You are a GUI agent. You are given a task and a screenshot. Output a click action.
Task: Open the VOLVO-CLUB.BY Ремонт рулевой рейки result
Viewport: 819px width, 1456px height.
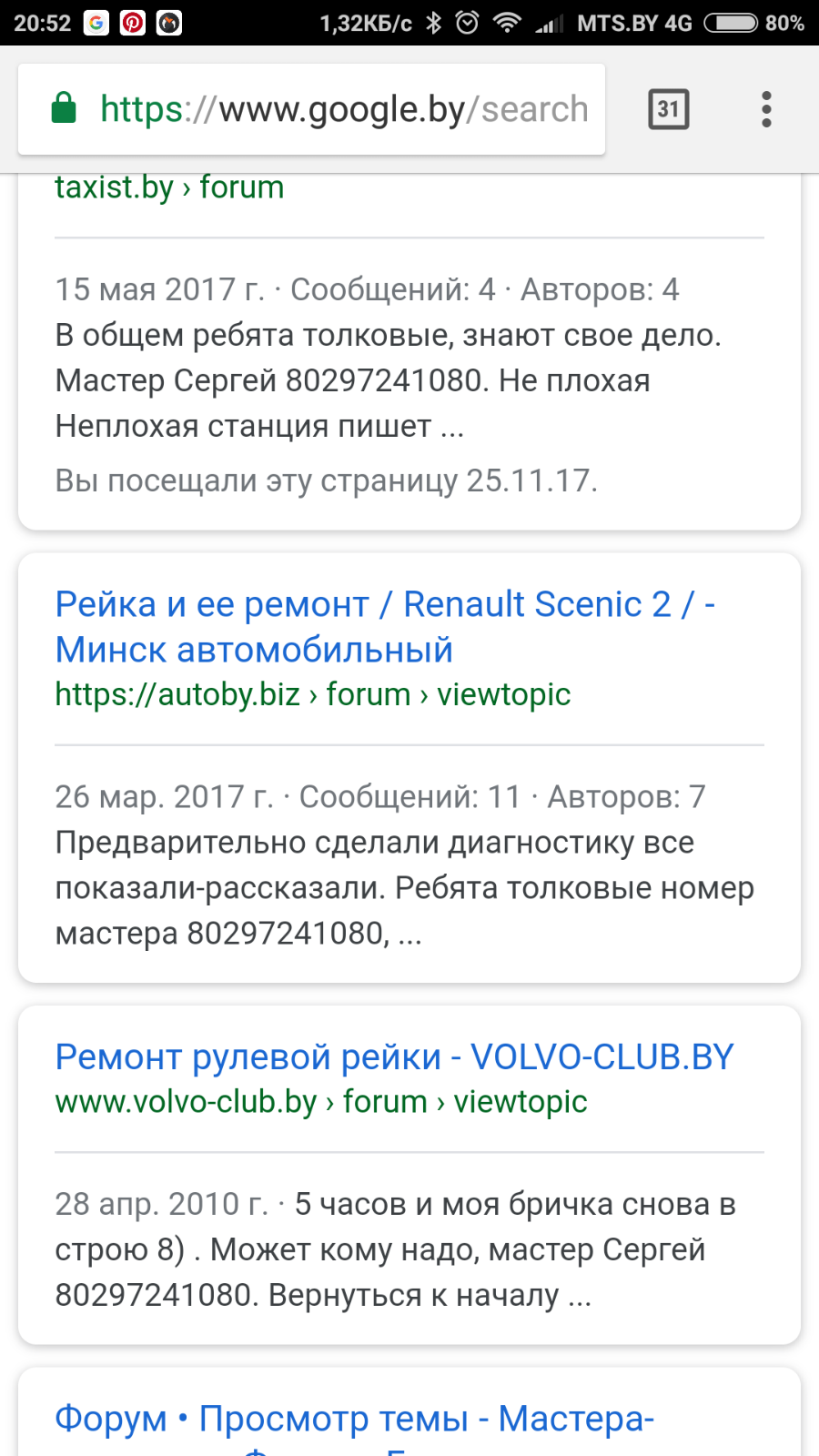[x=394, y=1057]
